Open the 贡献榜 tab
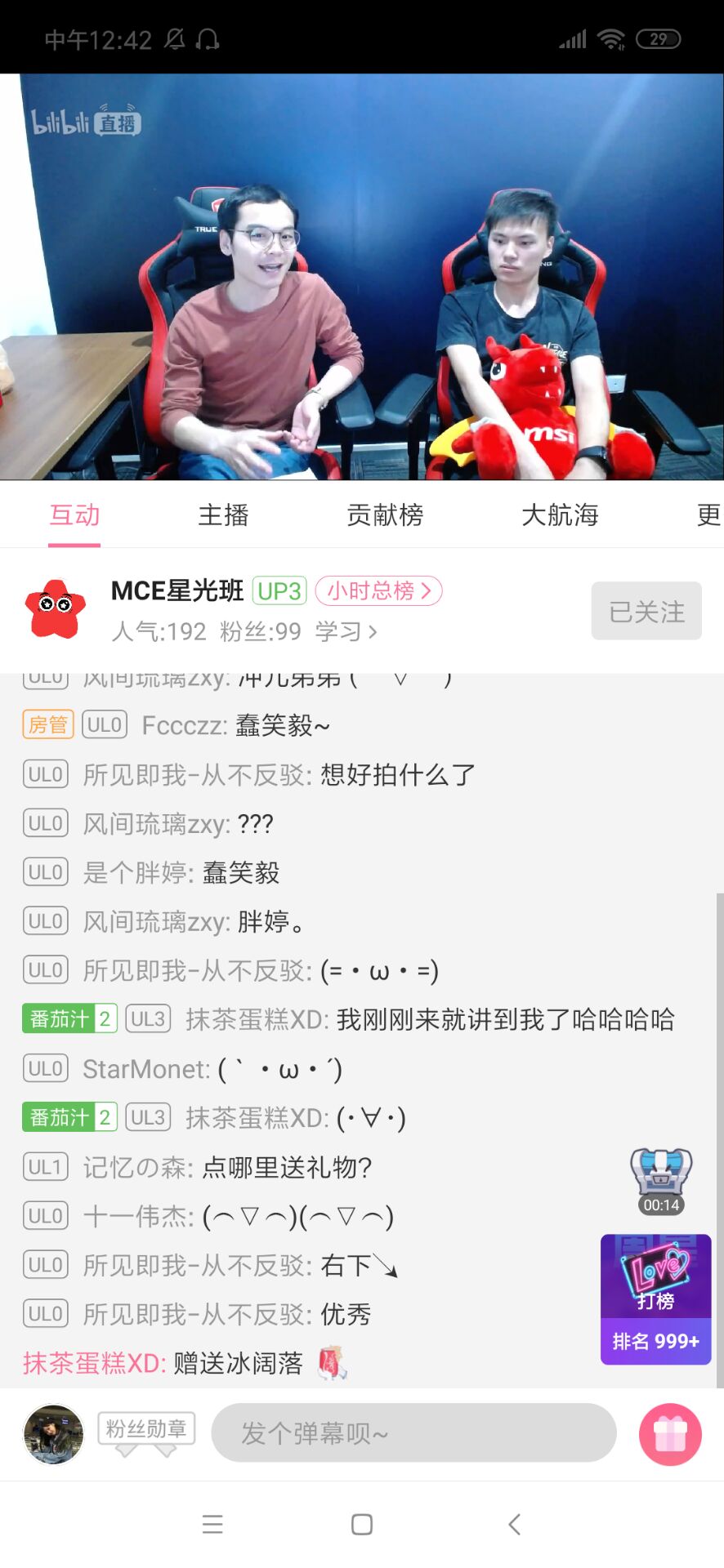Screen dimensions: 724x1568 [385, 515]
